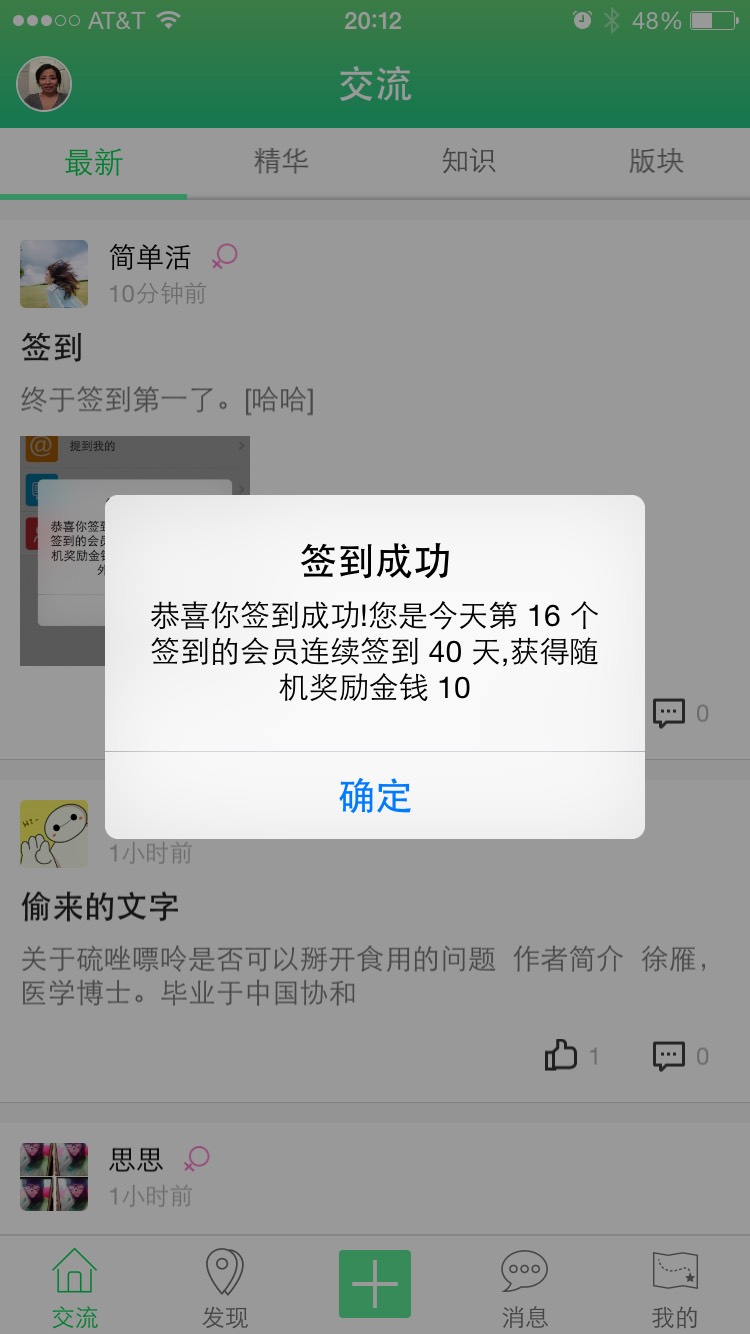The height and width of the screenshot is (1334, 750).
Task: Open 思思's user avatar
Action: point(54,1177)
